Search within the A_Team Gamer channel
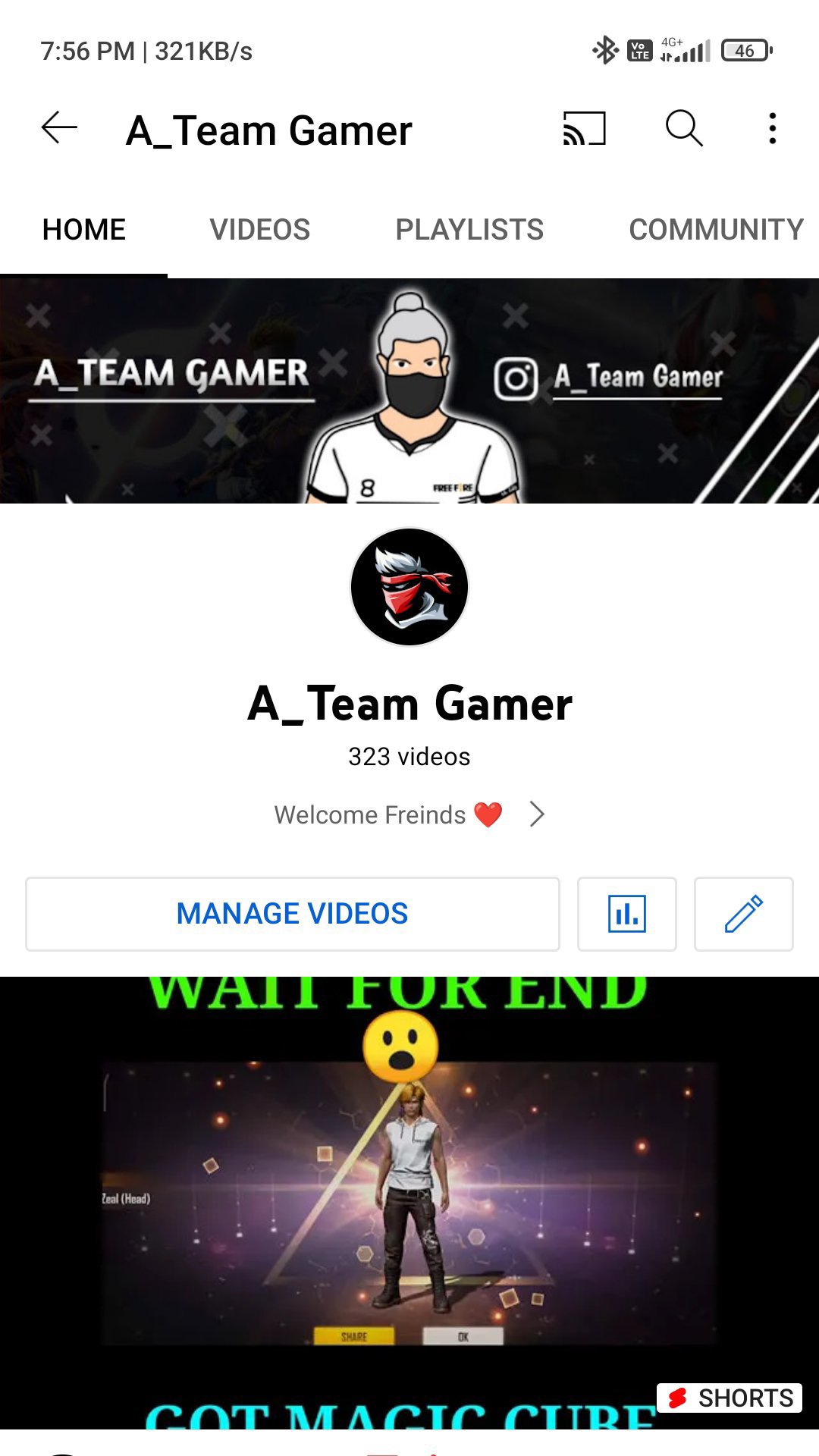This screenshot has width=819, height=1456. click(x=684, y=128)
